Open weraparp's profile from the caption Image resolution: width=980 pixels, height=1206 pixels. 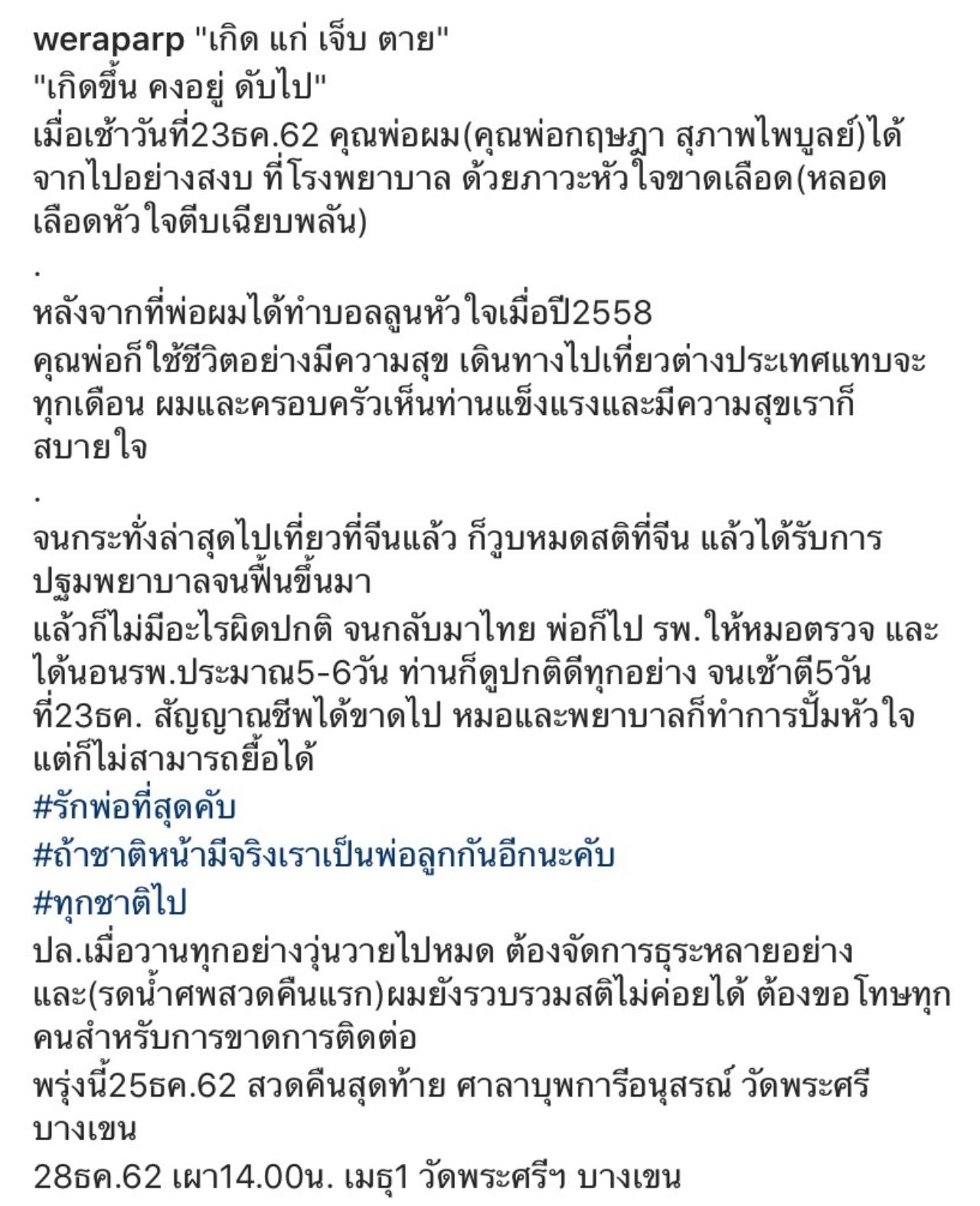(x=109, y=40)
